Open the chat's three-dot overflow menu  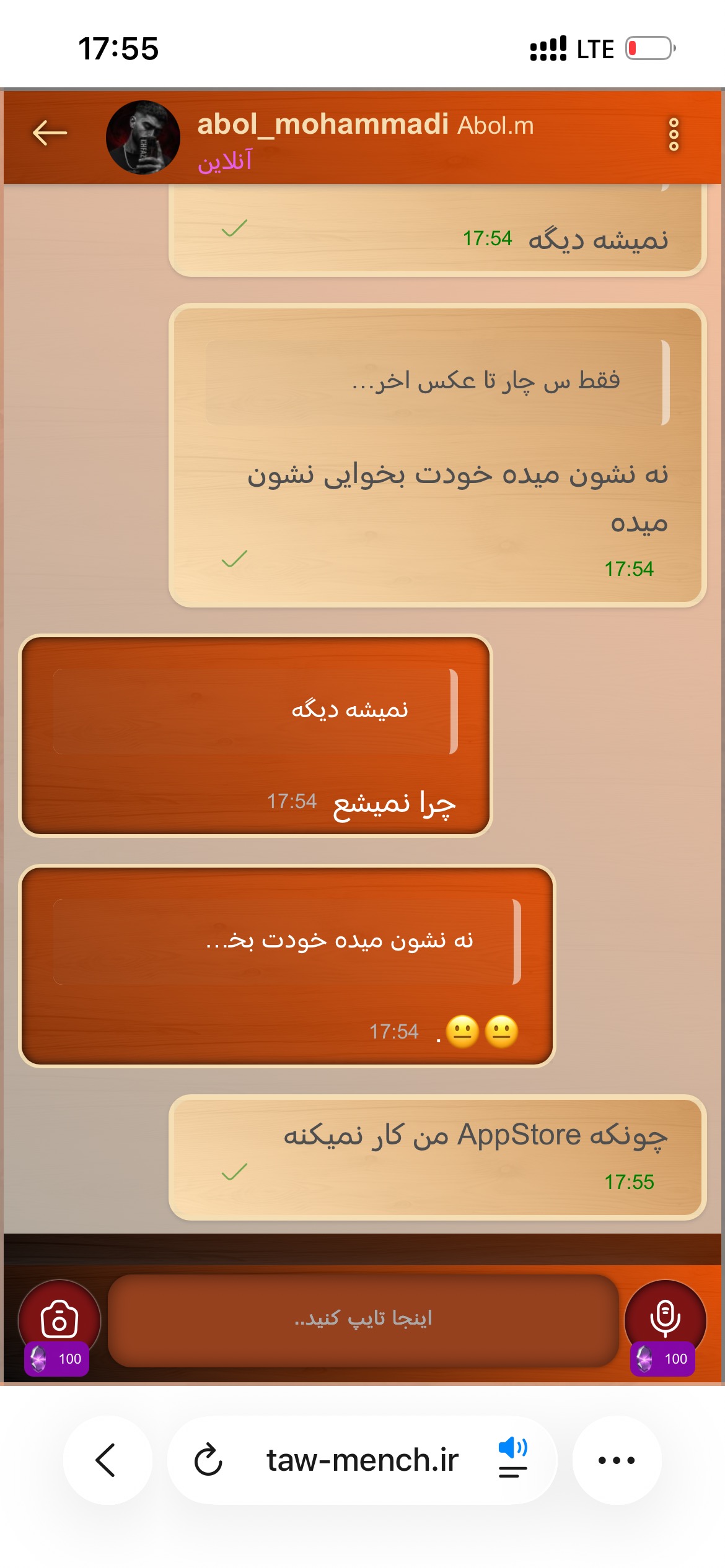click(x=674, y=134)
